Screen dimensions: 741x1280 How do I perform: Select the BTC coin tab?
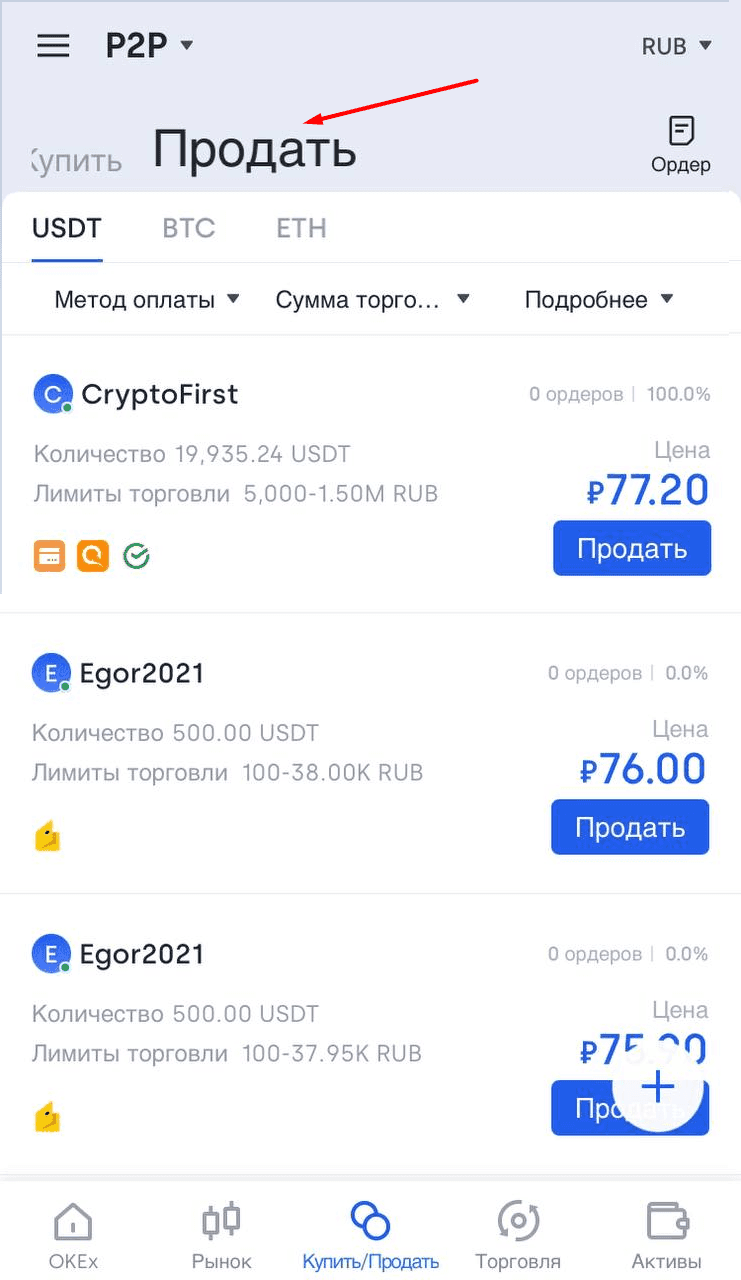click(189, 228)
